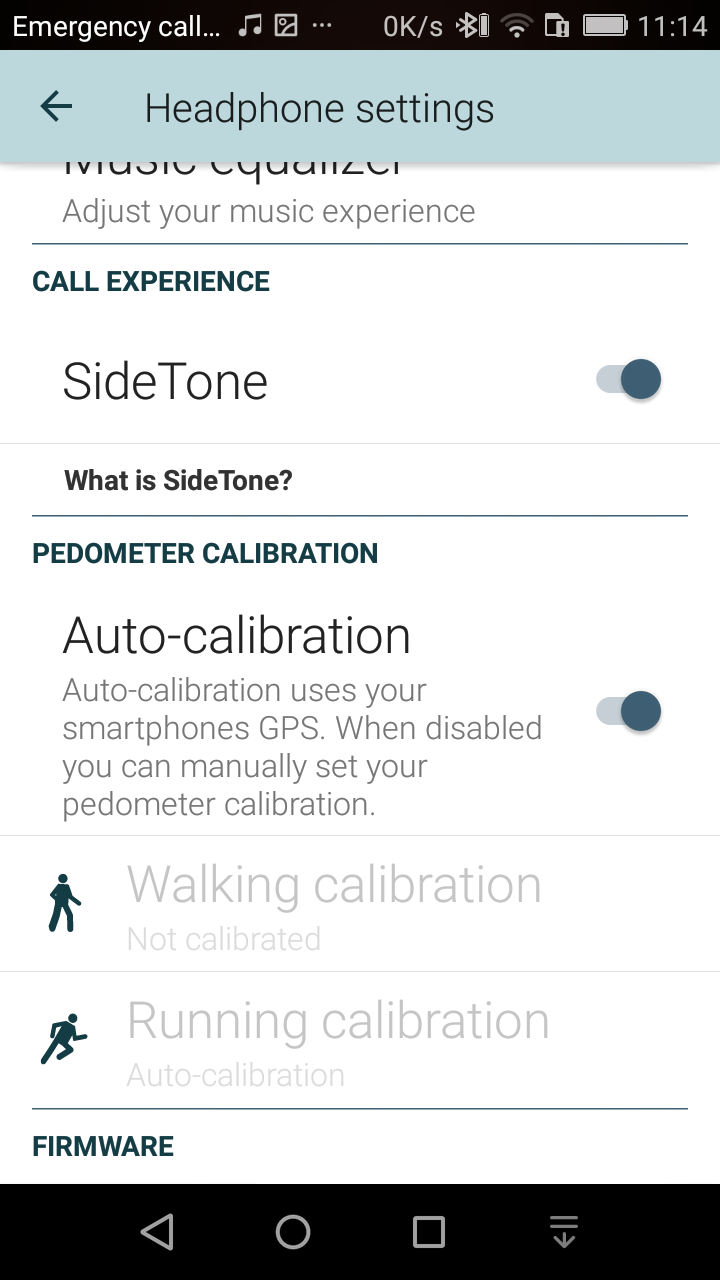Open What is SideTone? explanation
720x1280 pixels.
179,481
